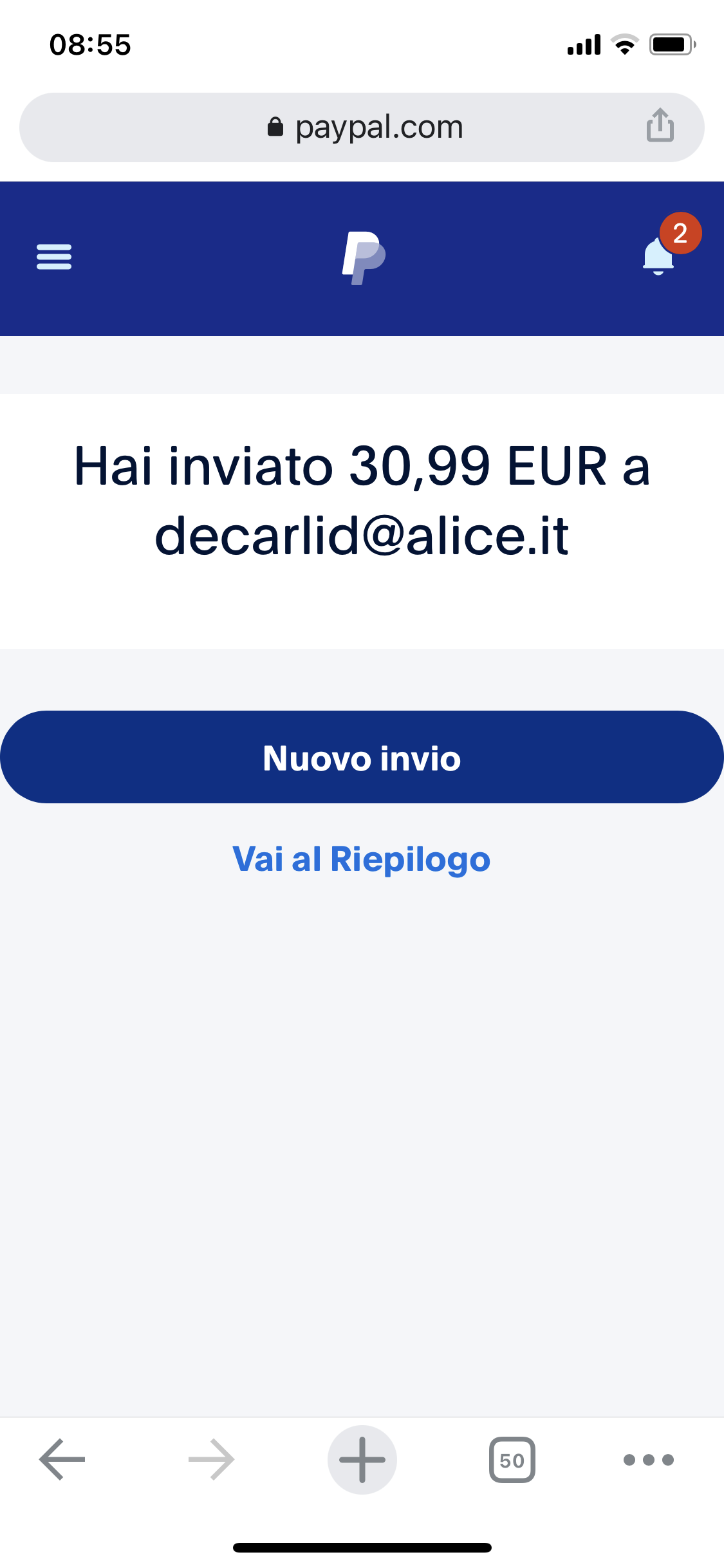This screenshot has width=724, height=1568.
Task: View the 50 open tabs
Action: (512, 1459)
